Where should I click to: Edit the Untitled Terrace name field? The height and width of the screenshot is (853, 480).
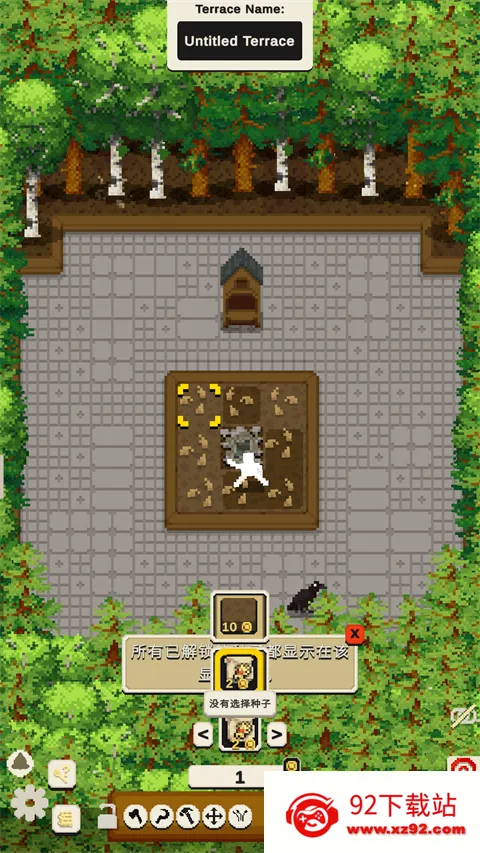(239, 41)
